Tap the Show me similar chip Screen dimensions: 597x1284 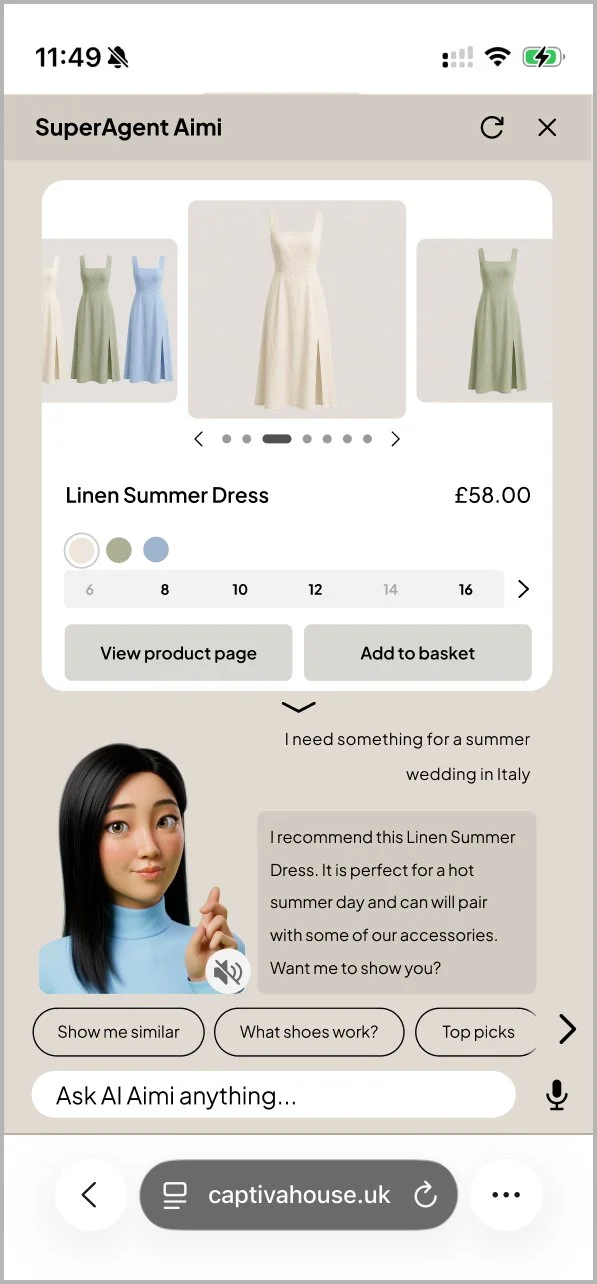pyautogui.click(x=119, y=1032)
